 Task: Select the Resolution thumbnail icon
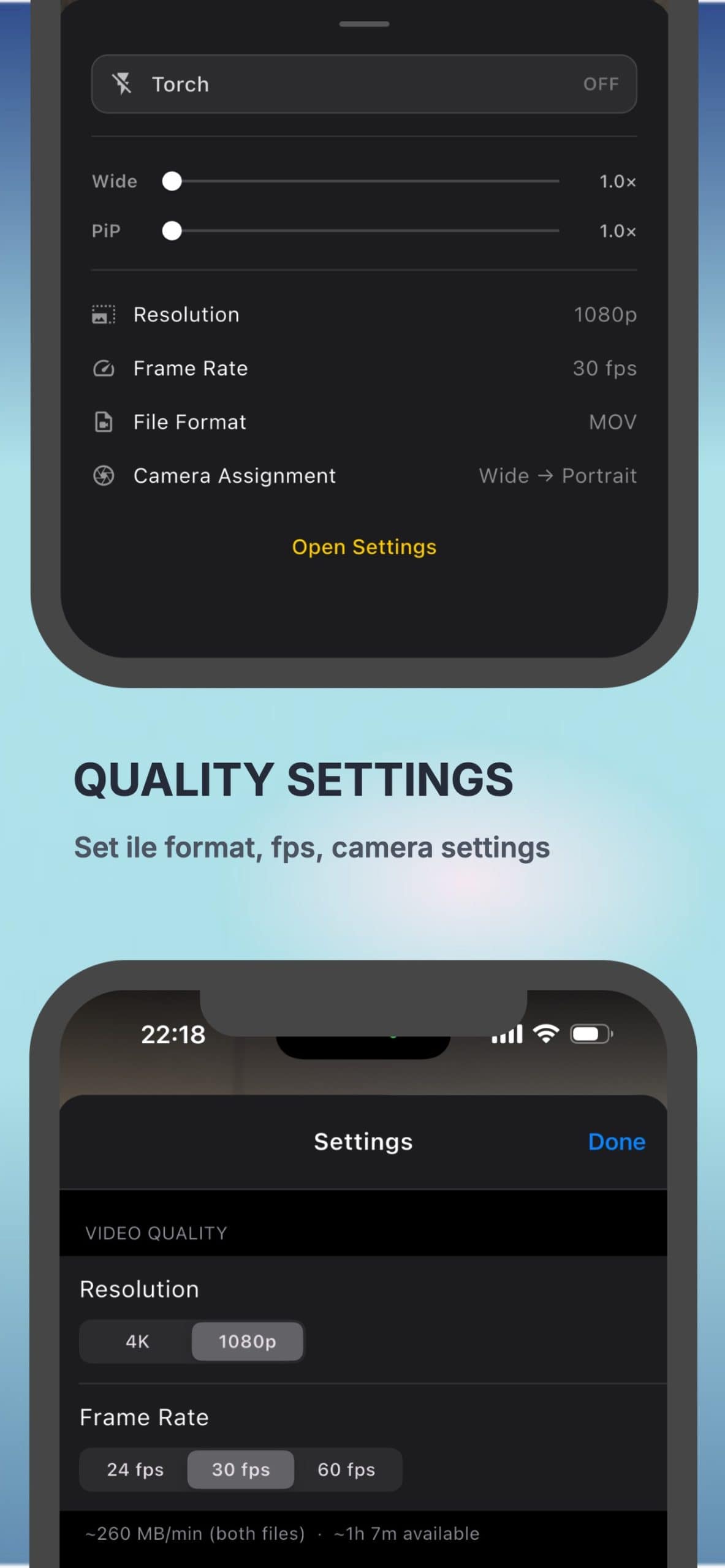103,314
